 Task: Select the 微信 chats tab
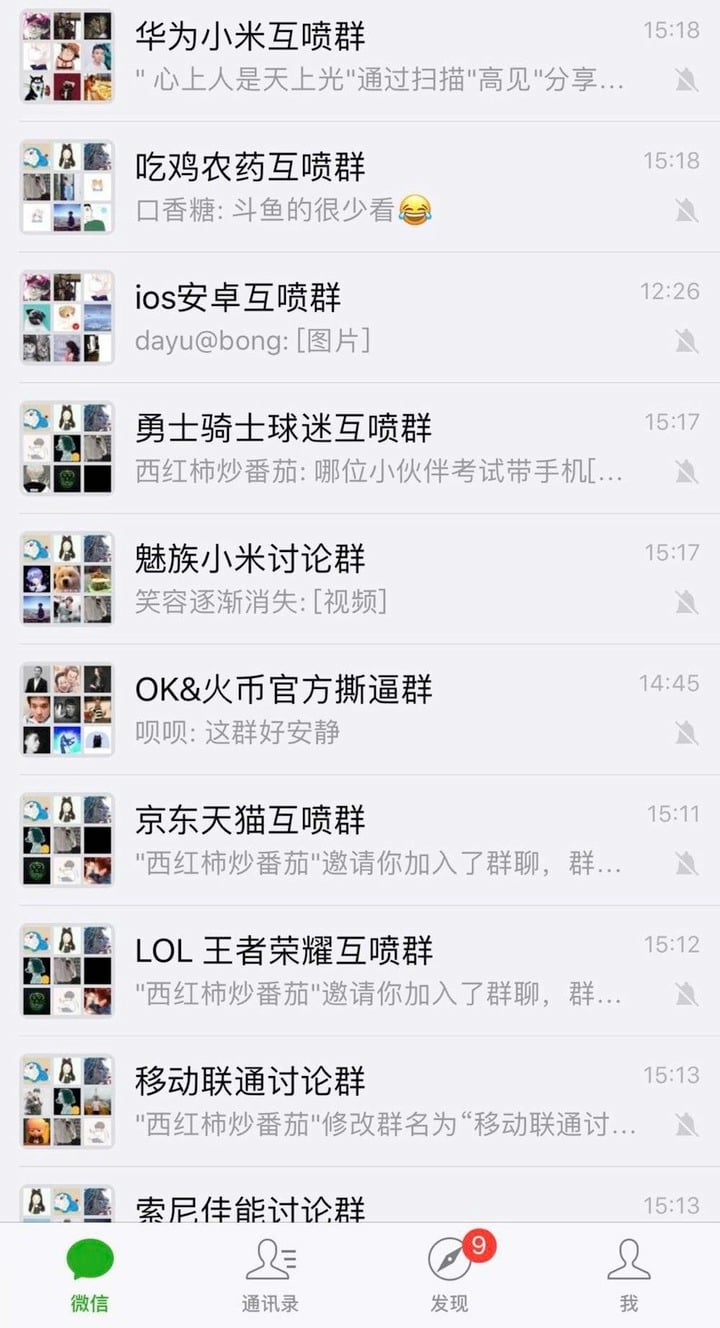(90, 1275)
